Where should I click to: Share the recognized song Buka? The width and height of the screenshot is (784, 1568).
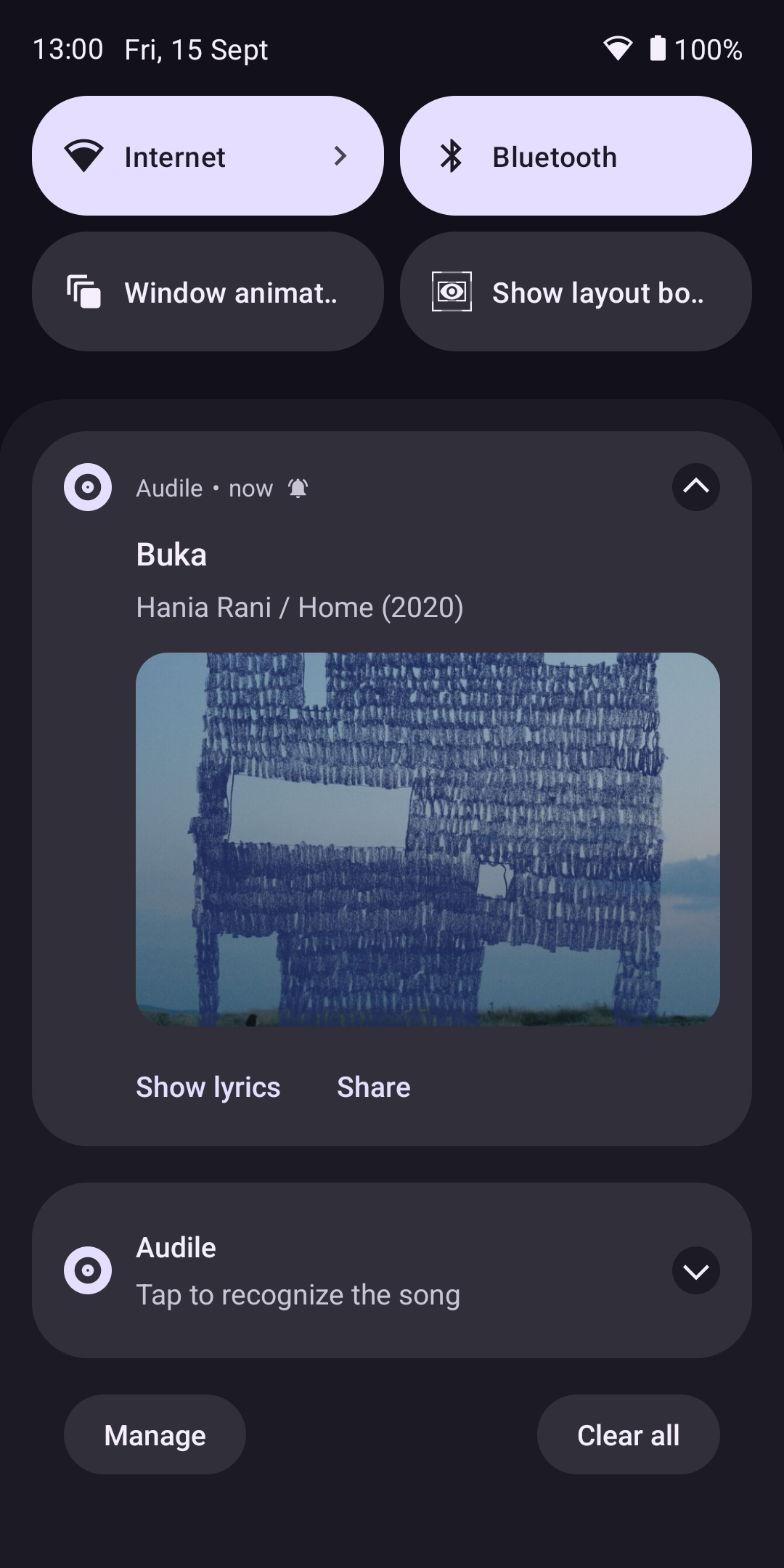374,1087
